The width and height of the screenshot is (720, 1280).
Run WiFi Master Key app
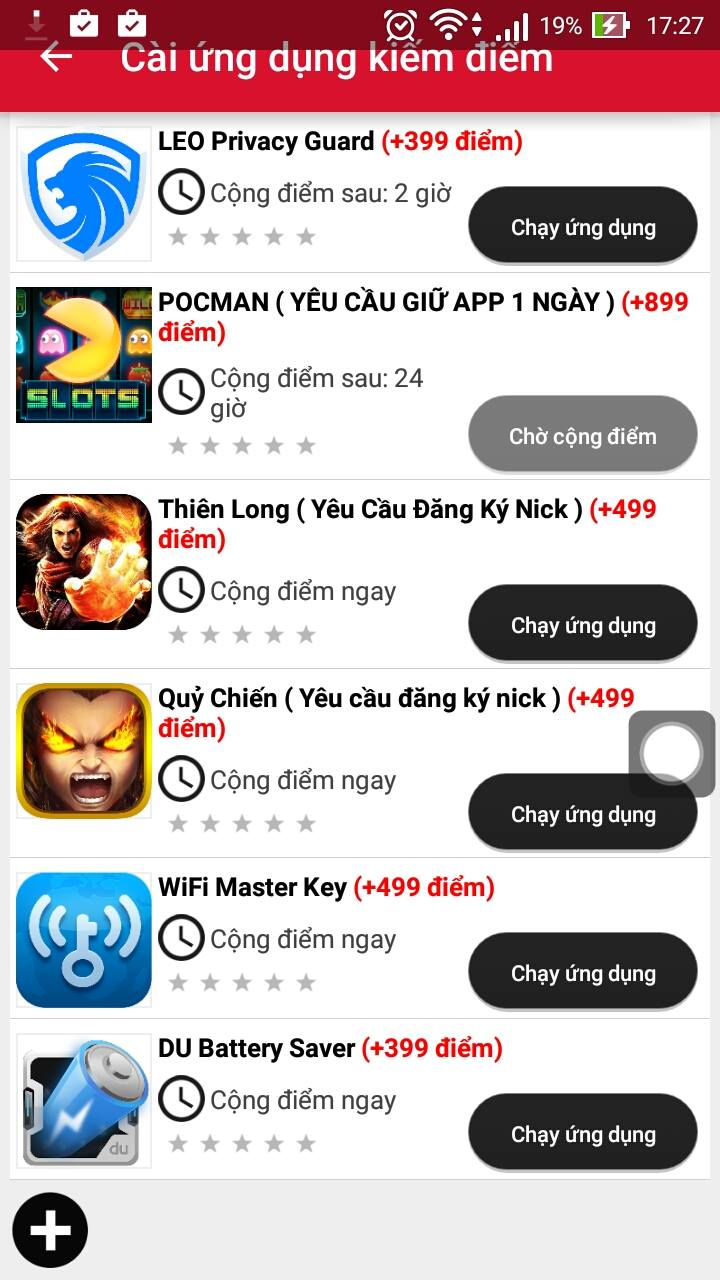pyautogui.click(x=582, y=973)
